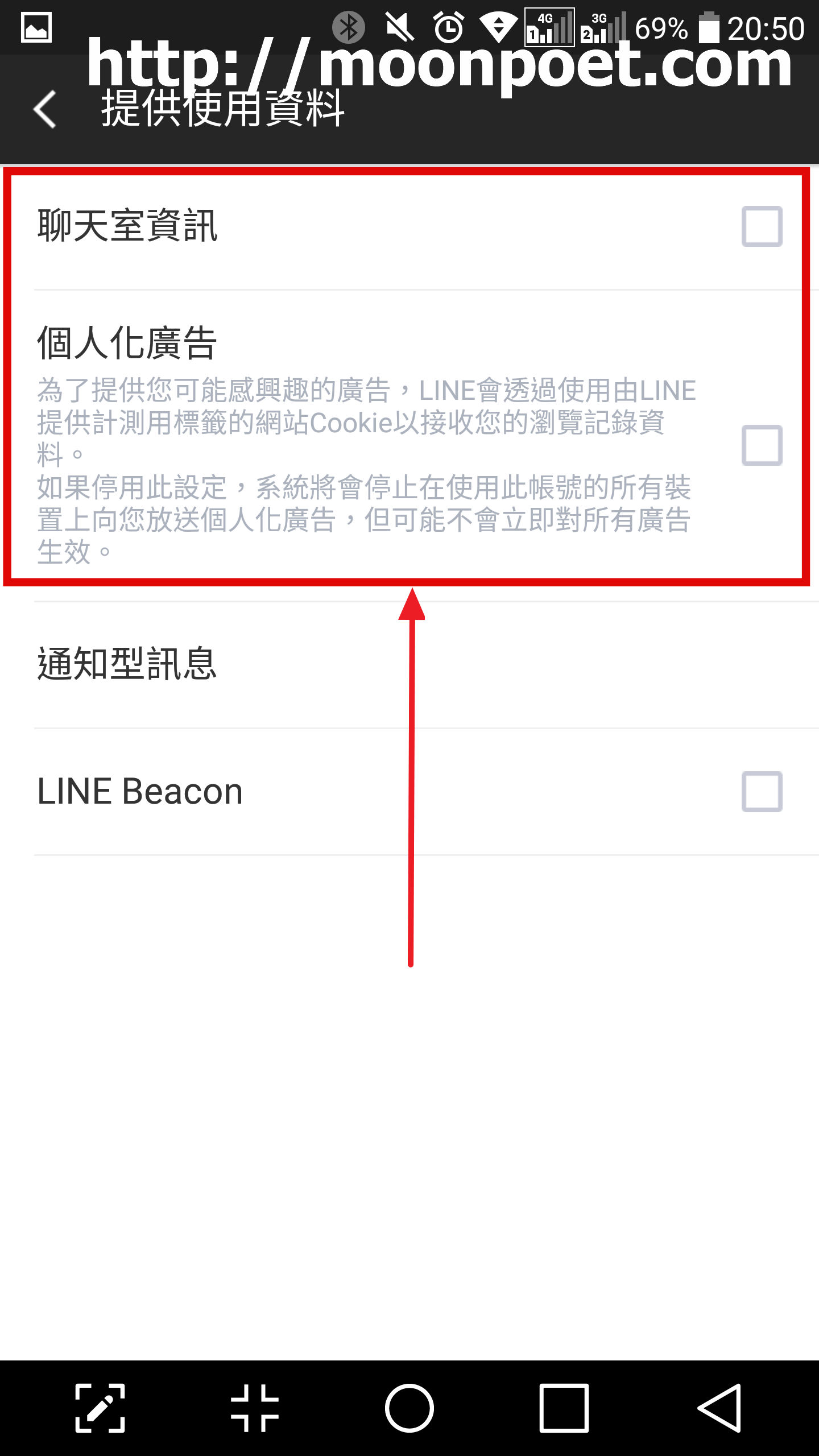The width and height of the screenshot is (819, 1456).
Task: Tap the screenshot edit capture icon
Action: [100, 1408]
